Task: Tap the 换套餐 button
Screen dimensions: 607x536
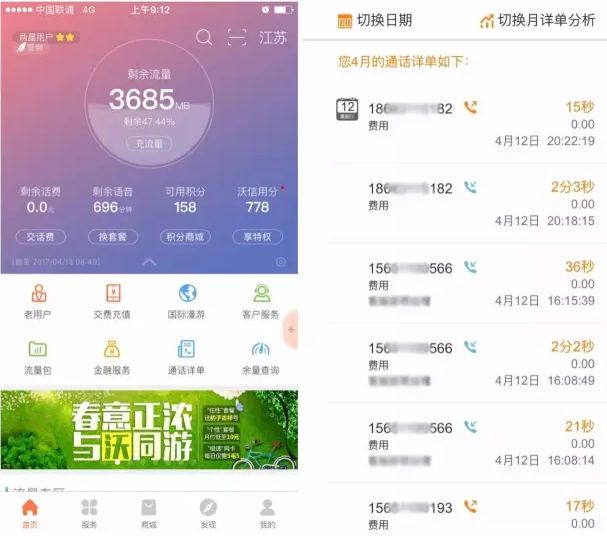Action: (112, 237)
